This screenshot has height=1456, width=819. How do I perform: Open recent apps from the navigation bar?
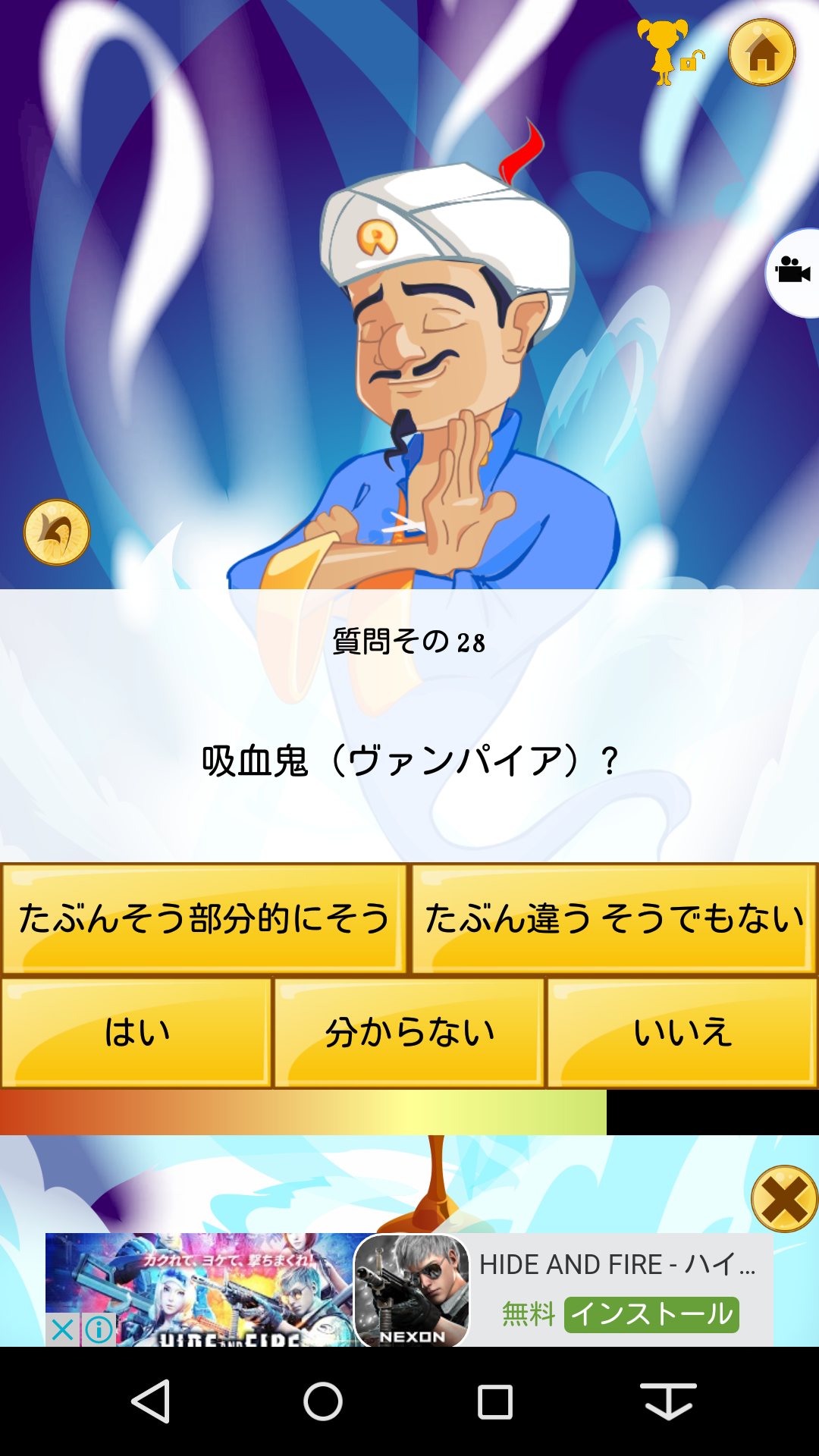click(x=495, y=1401)
